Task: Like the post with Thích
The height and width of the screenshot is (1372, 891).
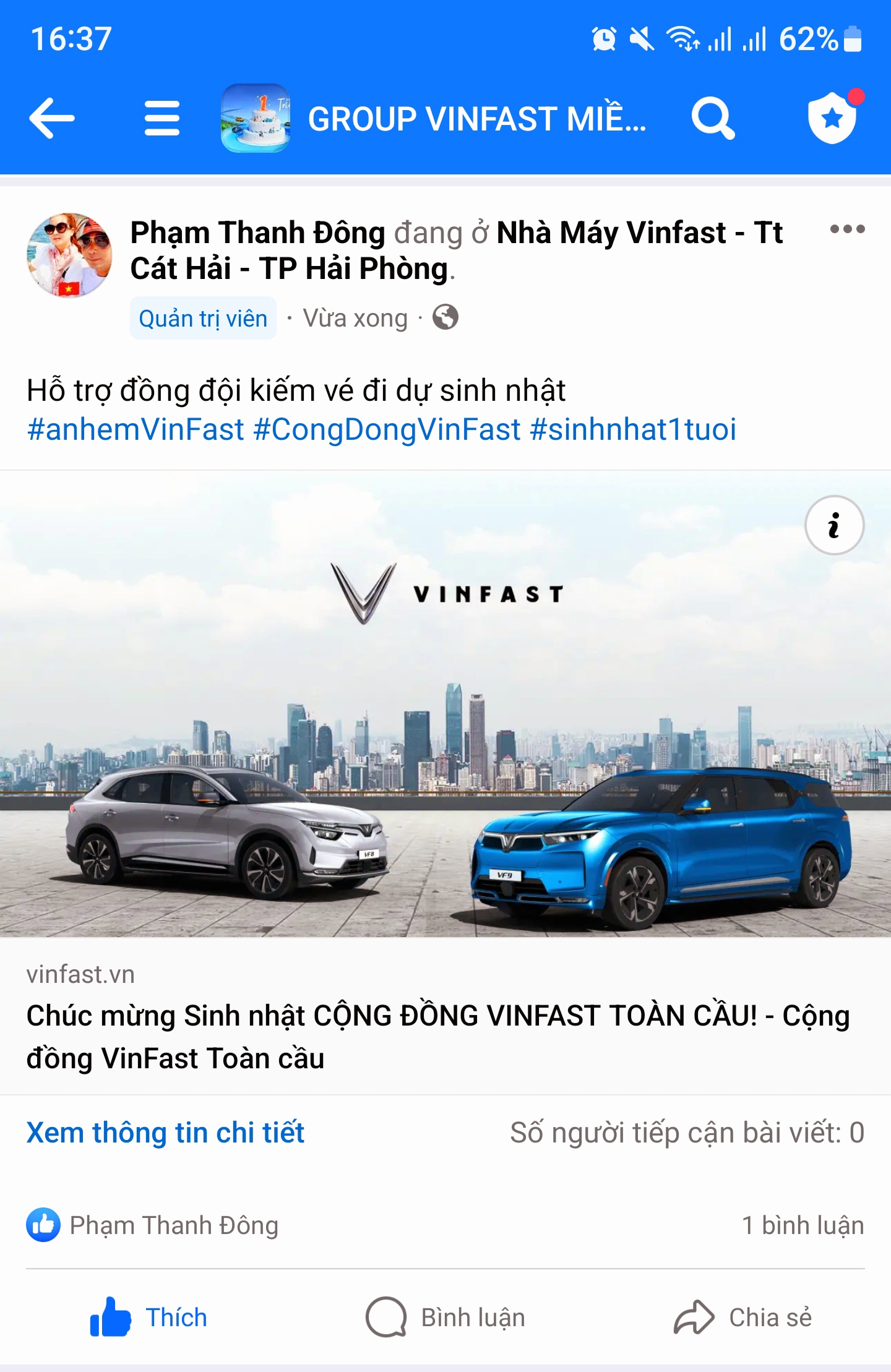Action: click(148, 1318)
